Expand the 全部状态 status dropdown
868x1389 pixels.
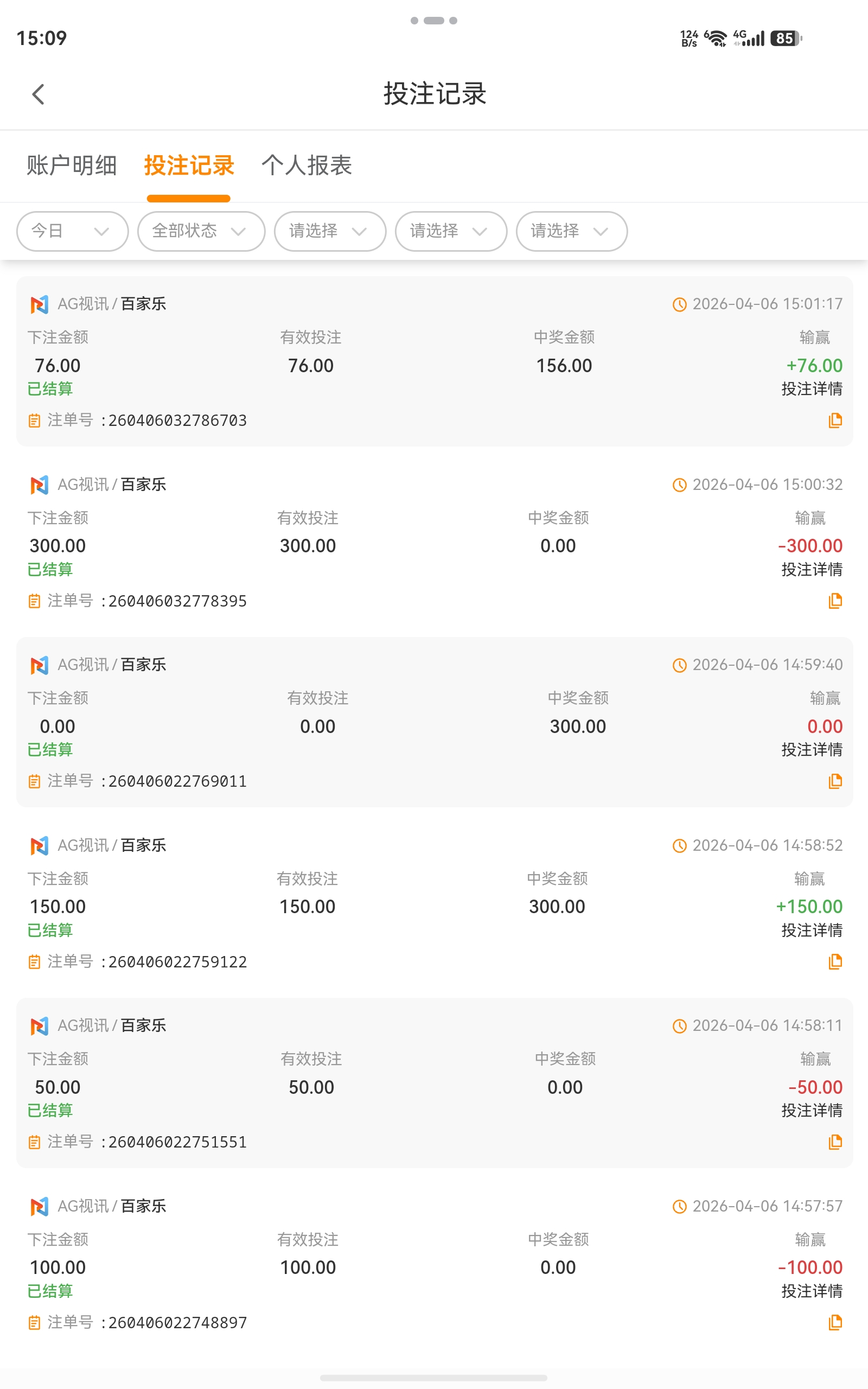(x=200, y=231)
